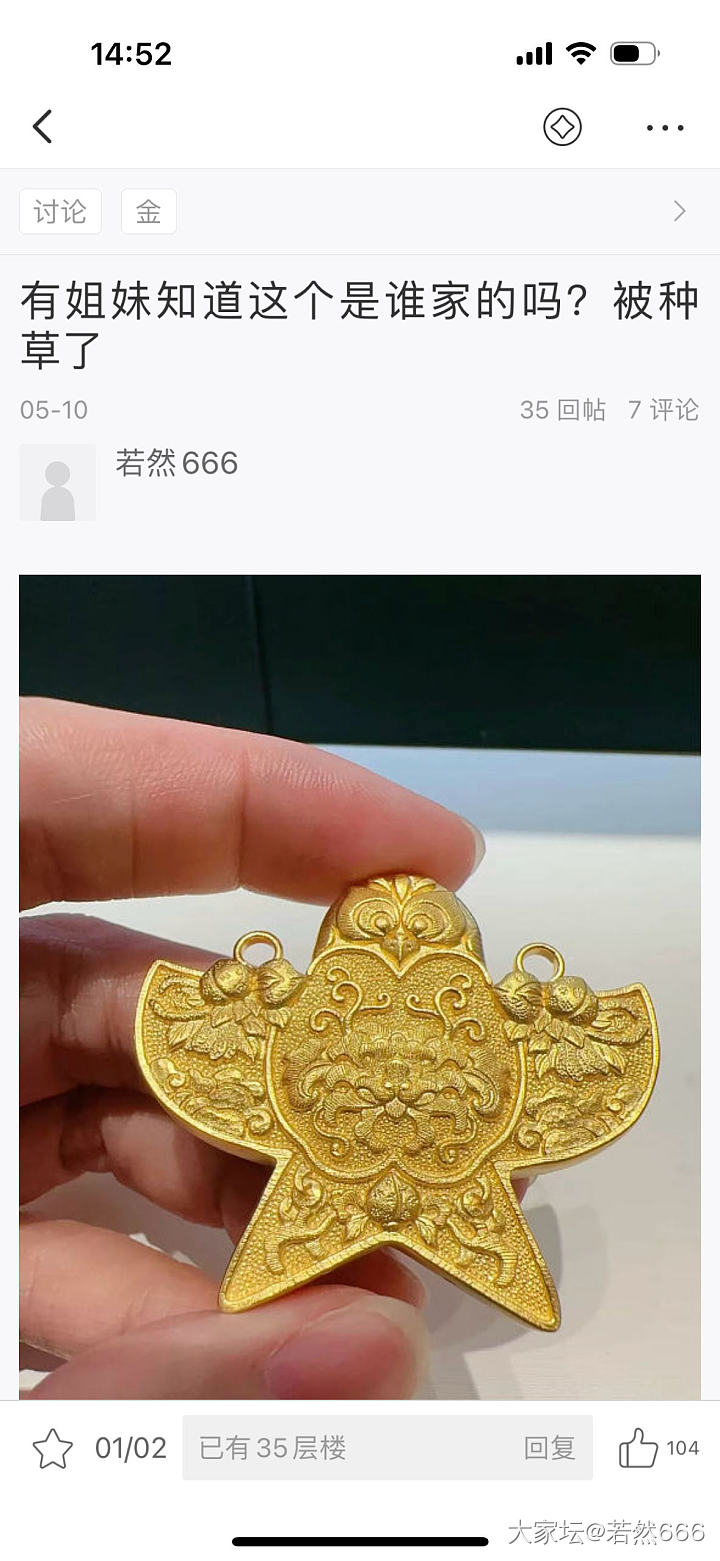Tap the 已有35层楼 reply field
720x1561 pixels.
tap(340, 1448)
